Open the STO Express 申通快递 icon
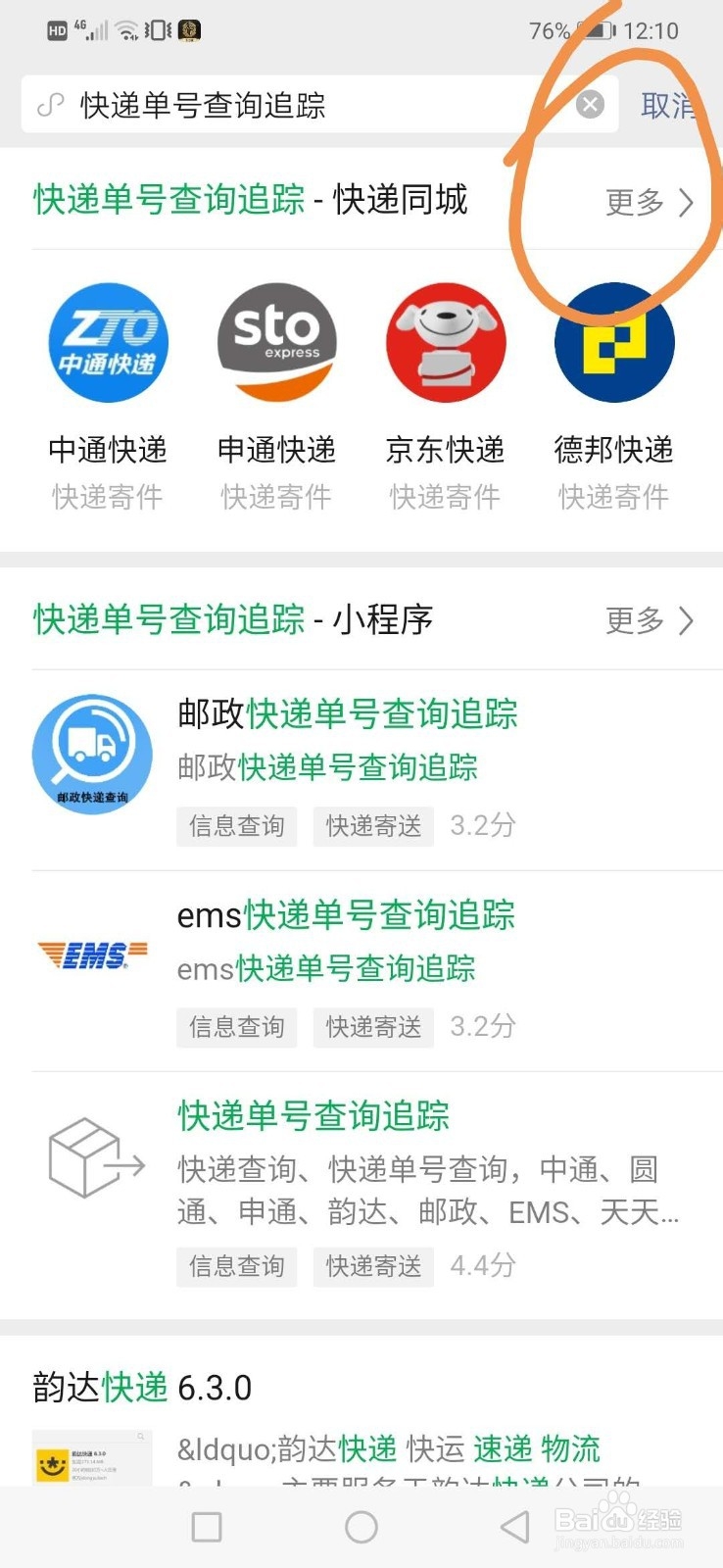The width and height of the screenshot is (723, 1568). [276, 343]
